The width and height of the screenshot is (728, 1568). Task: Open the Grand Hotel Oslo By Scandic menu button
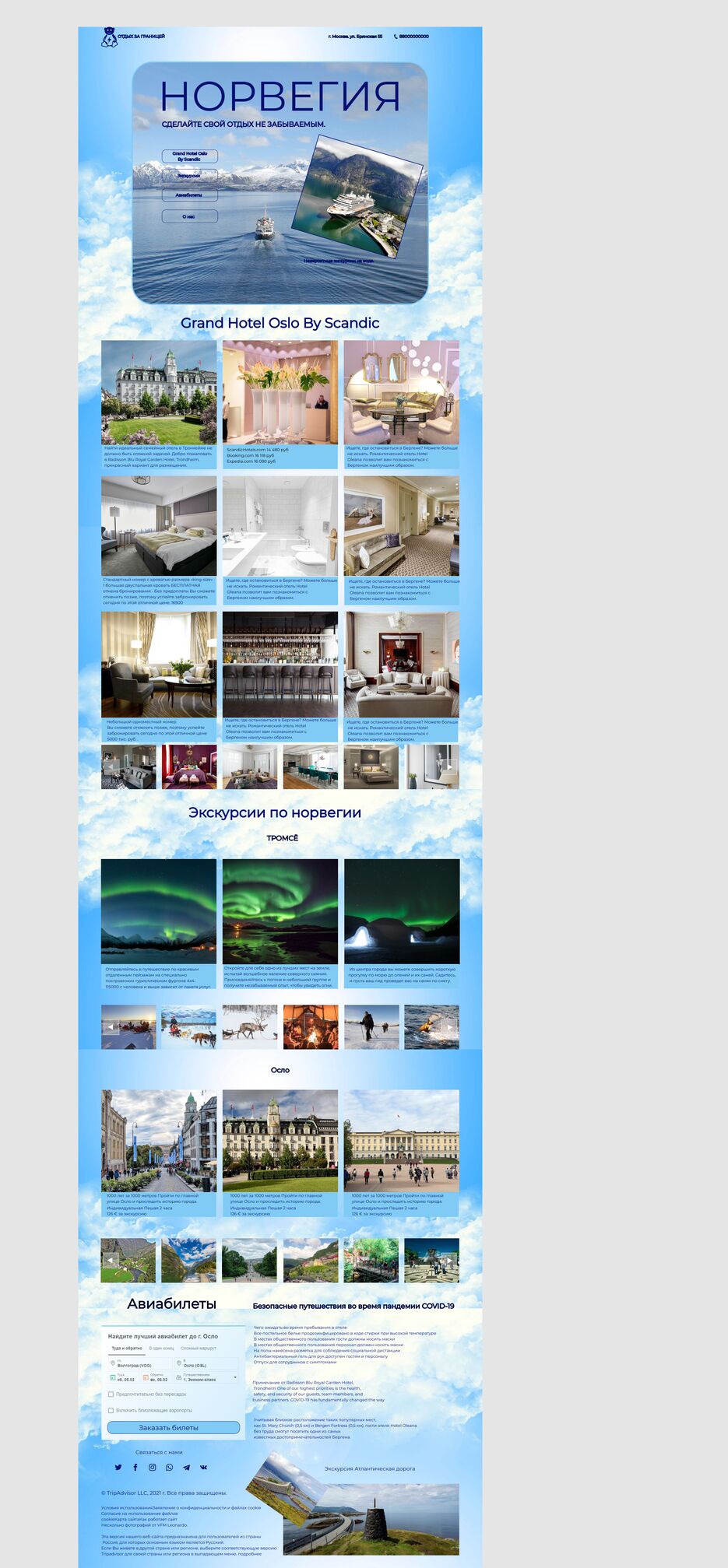click(x=189, y=156)
